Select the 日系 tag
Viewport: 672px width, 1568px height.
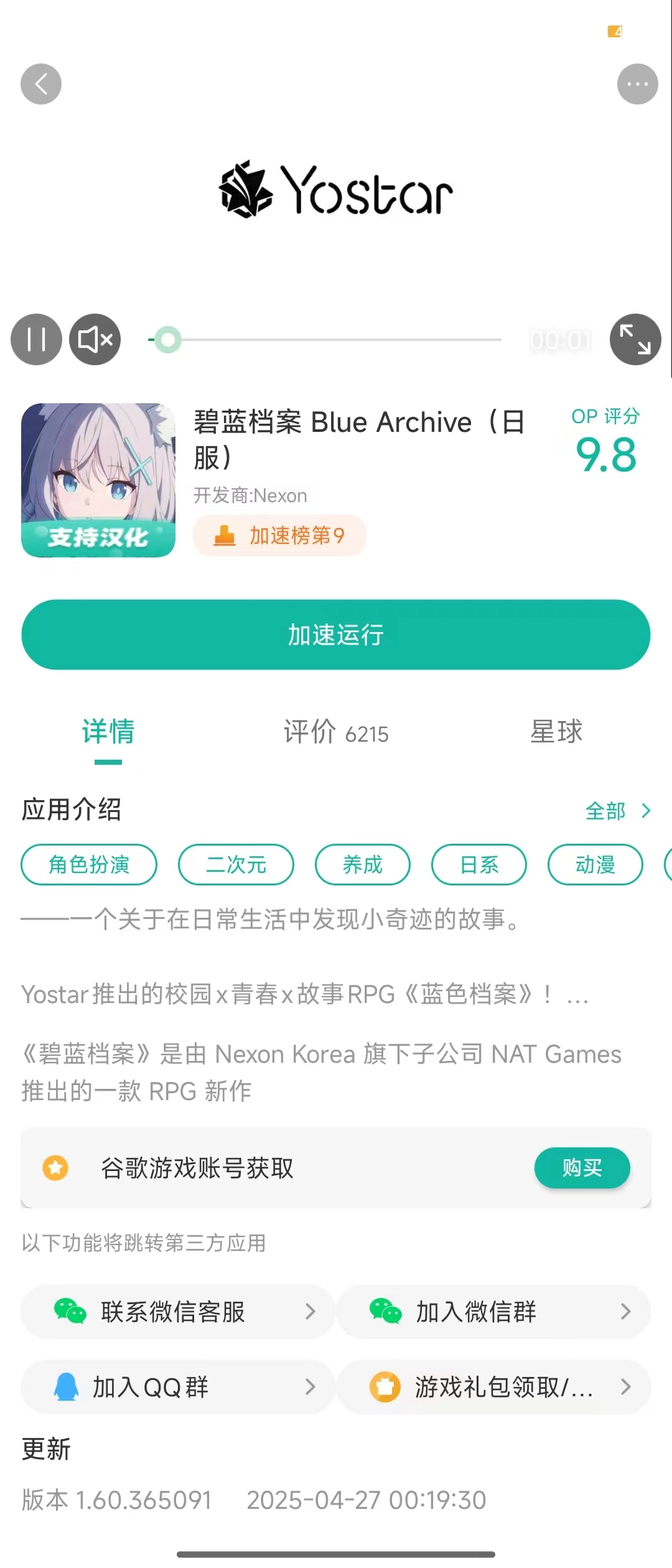[479, 864]
